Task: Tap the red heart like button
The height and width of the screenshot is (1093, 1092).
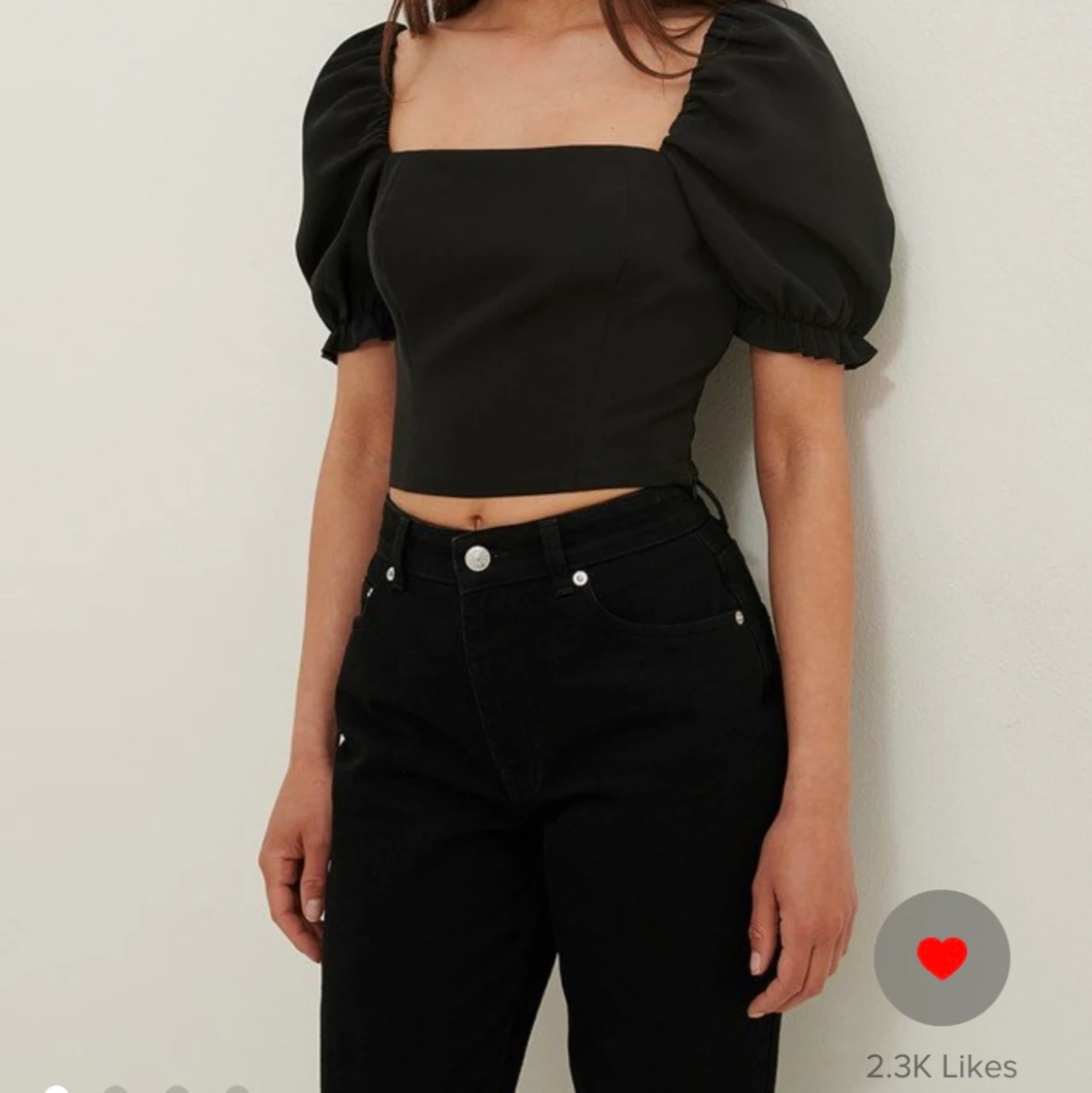Action: tap(942, 958)
